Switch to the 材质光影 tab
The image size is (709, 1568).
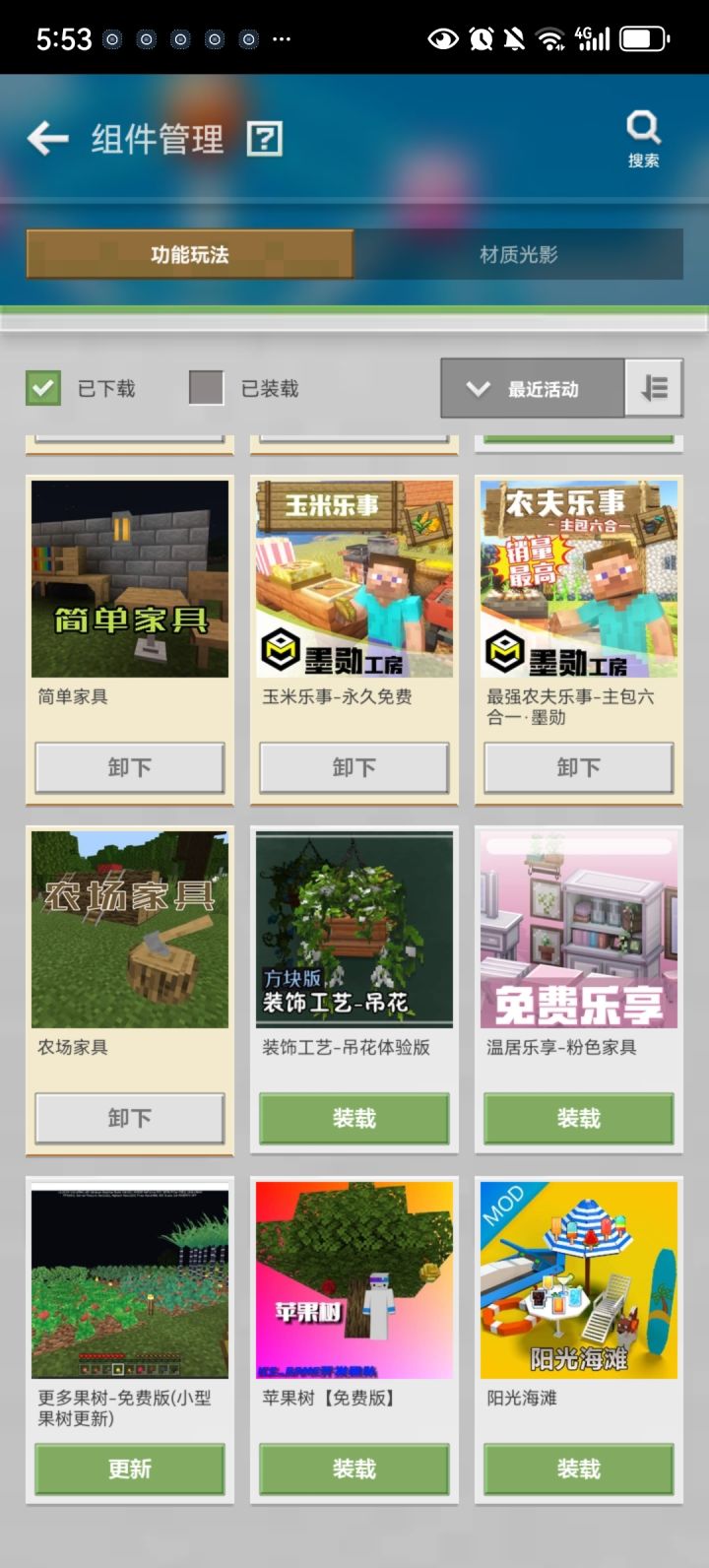(532, 254)
